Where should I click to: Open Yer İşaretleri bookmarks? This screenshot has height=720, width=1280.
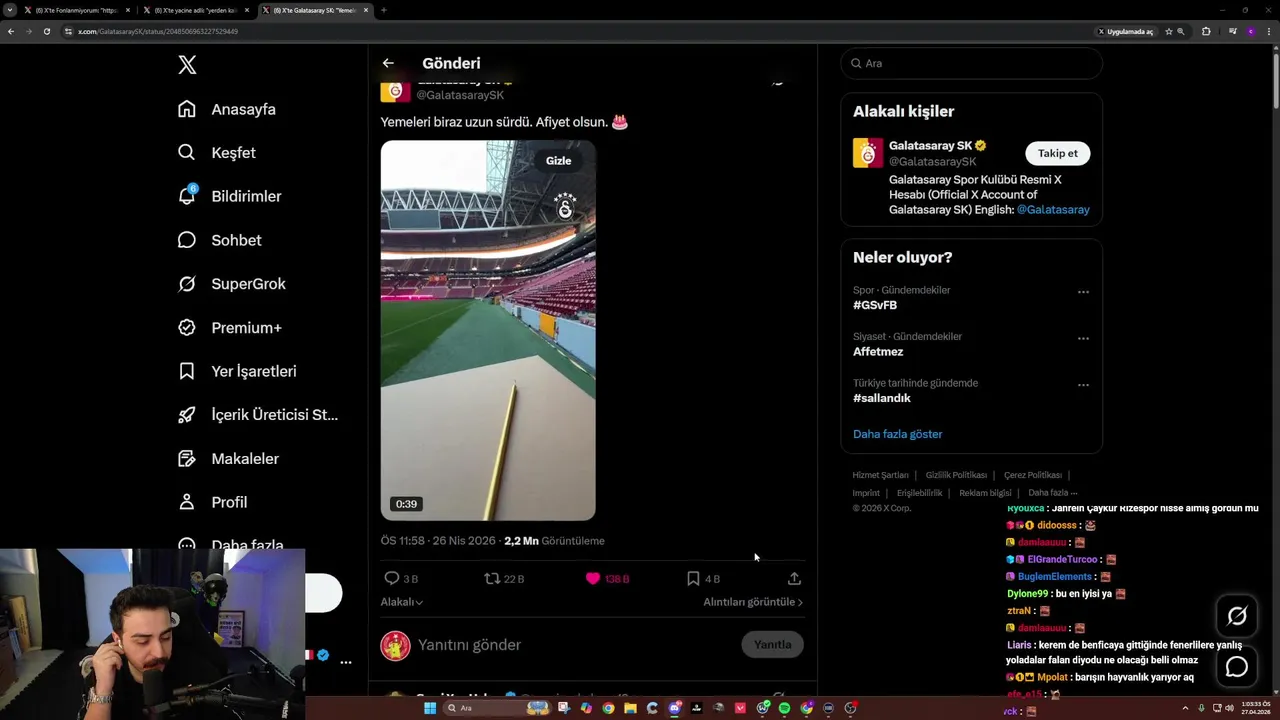coord(253,371)
